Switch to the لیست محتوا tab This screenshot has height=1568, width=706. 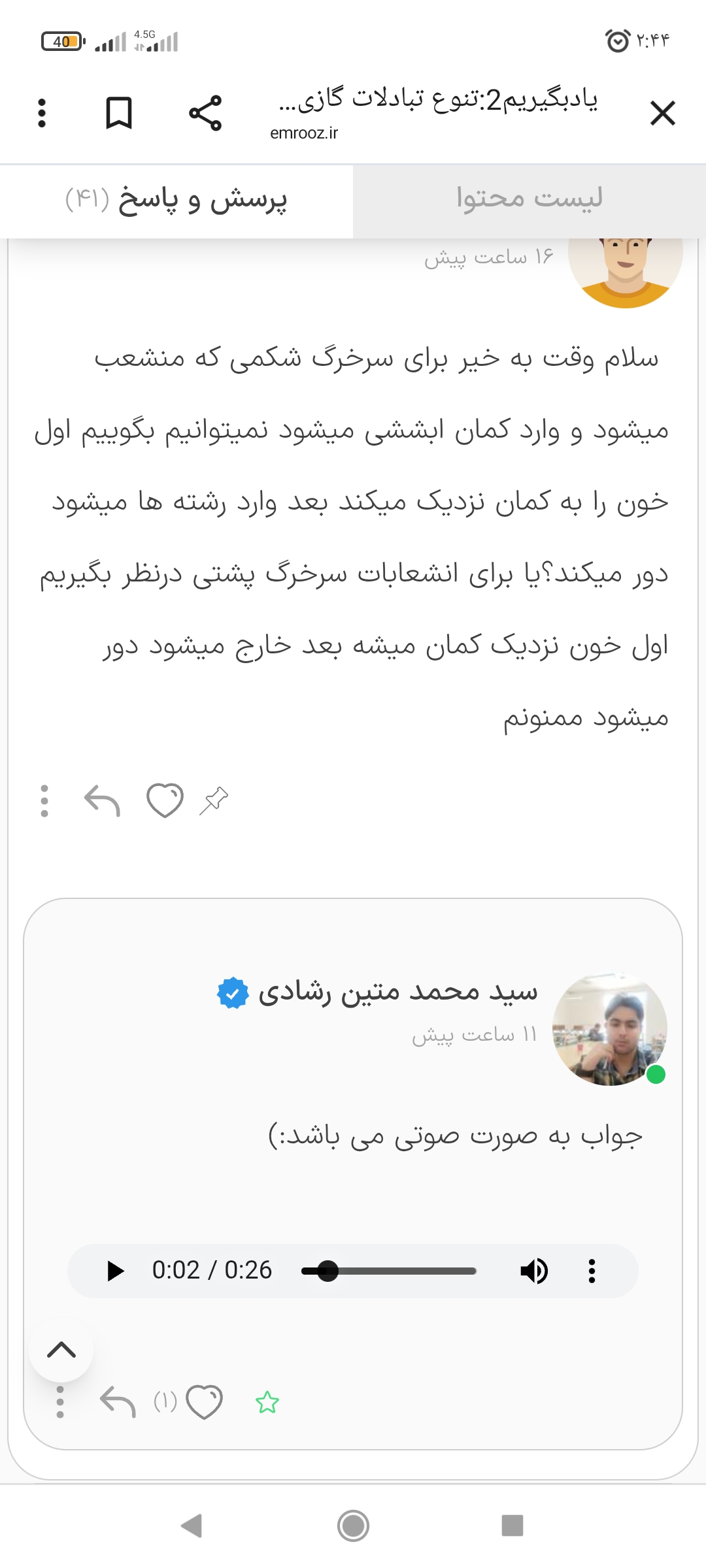(x=529, y=199)
